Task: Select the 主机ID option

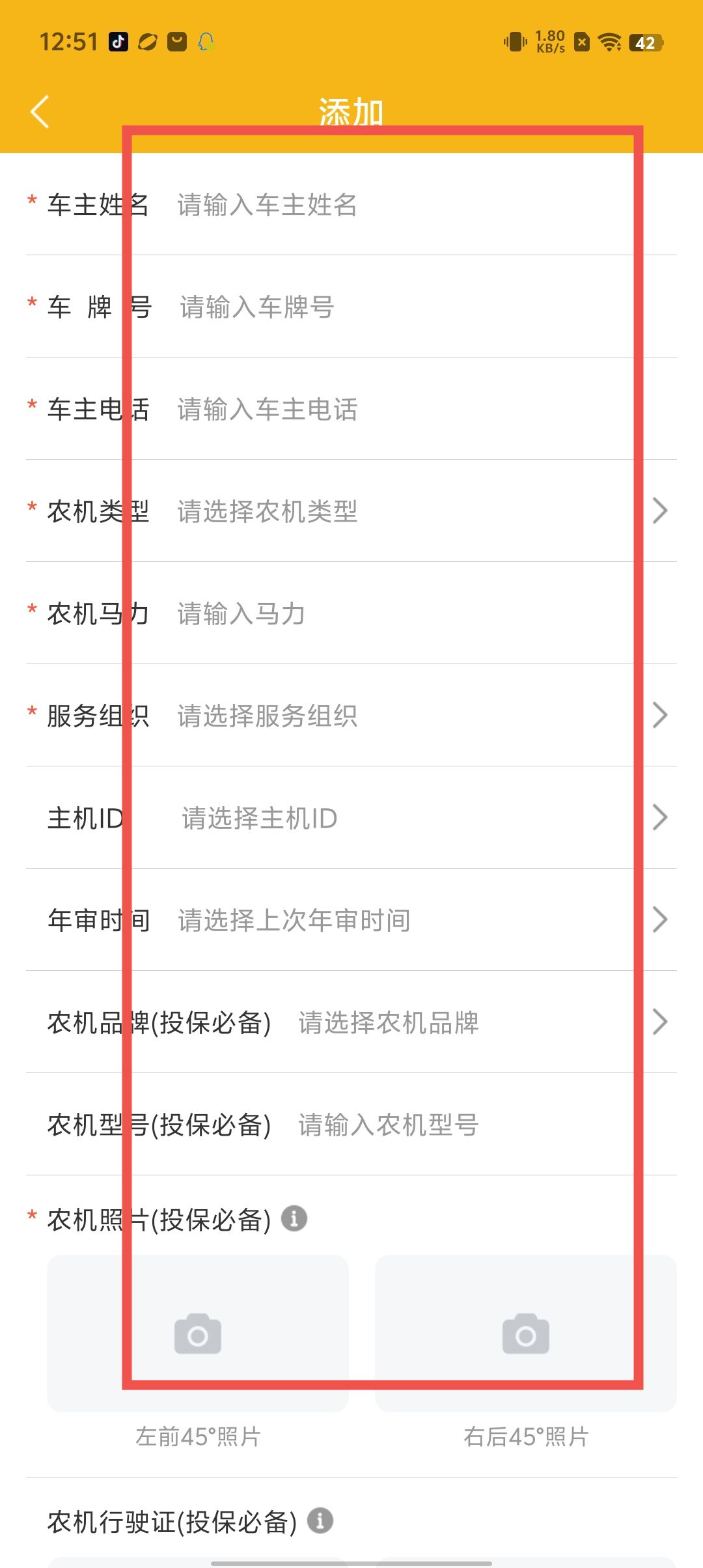Action: tap(417, 819)
